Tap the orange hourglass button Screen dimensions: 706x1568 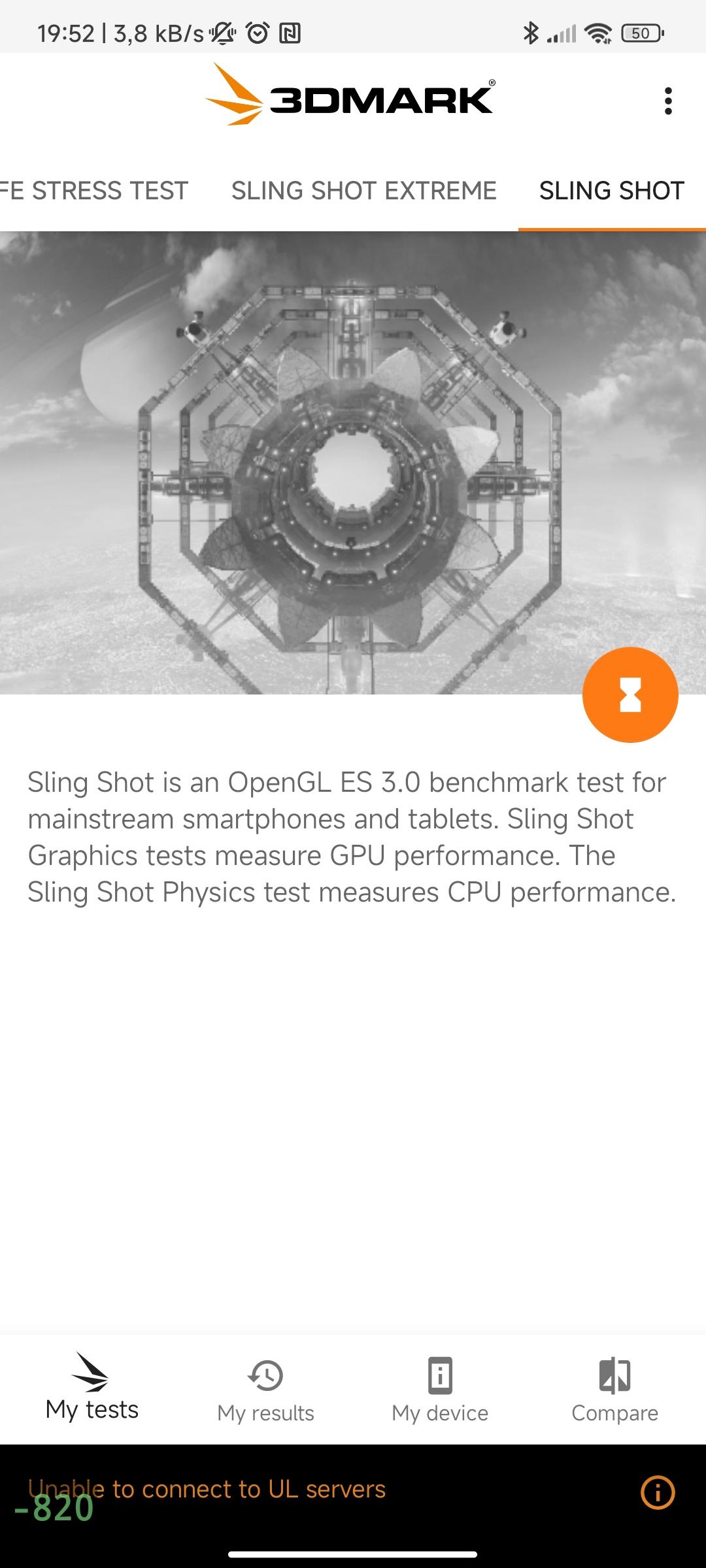pos(630,694)
